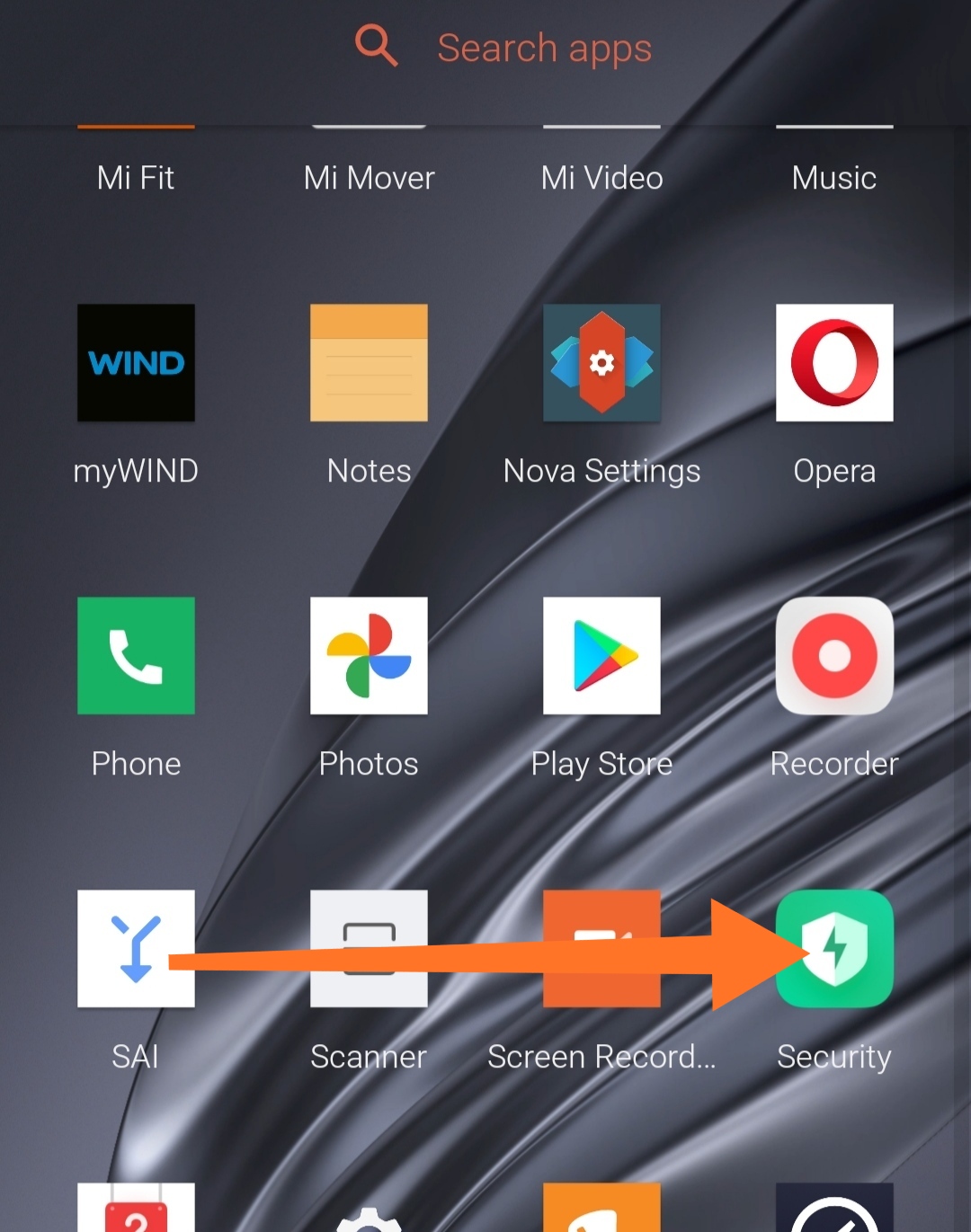The width and height of the screenshot is (971, 1232).
Task: Open the Scanner app
Action: (369, 949)
